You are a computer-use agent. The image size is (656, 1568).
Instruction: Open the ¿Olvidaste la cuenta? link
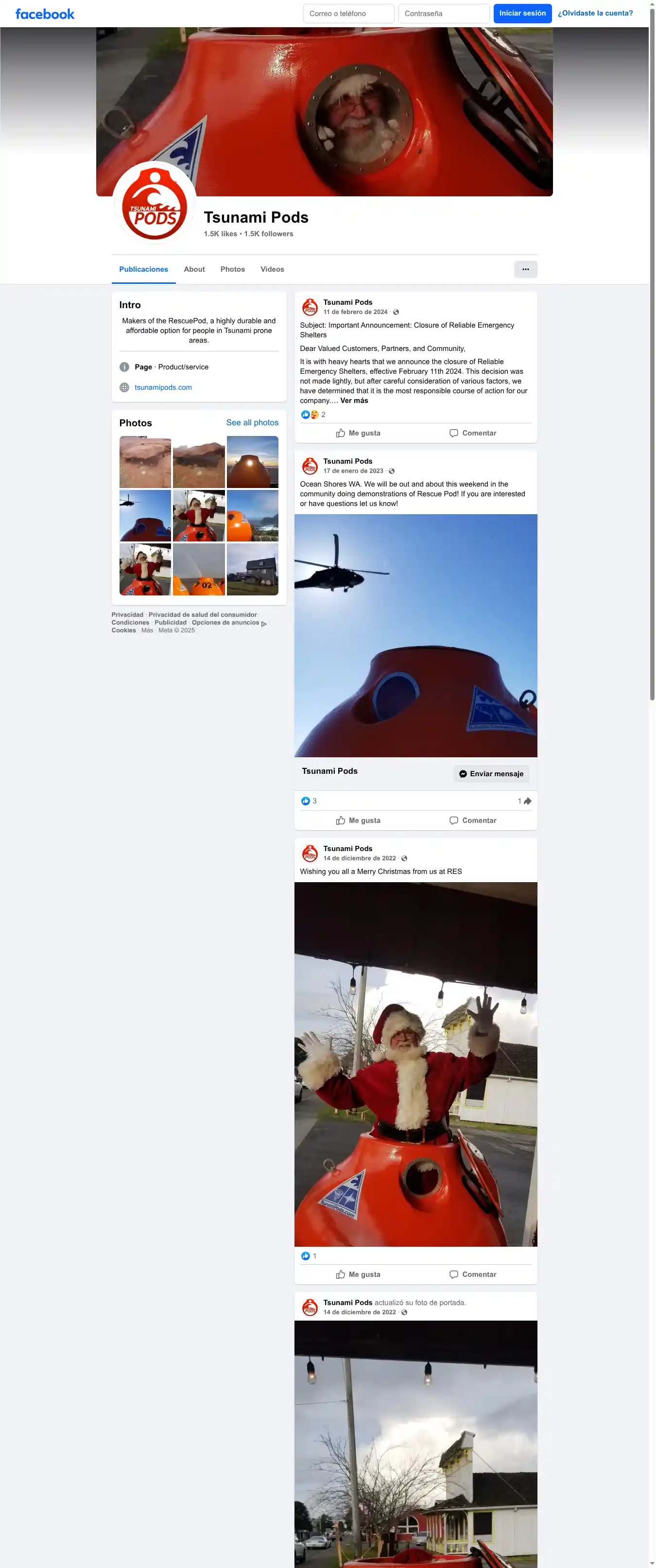coord(595,14)
